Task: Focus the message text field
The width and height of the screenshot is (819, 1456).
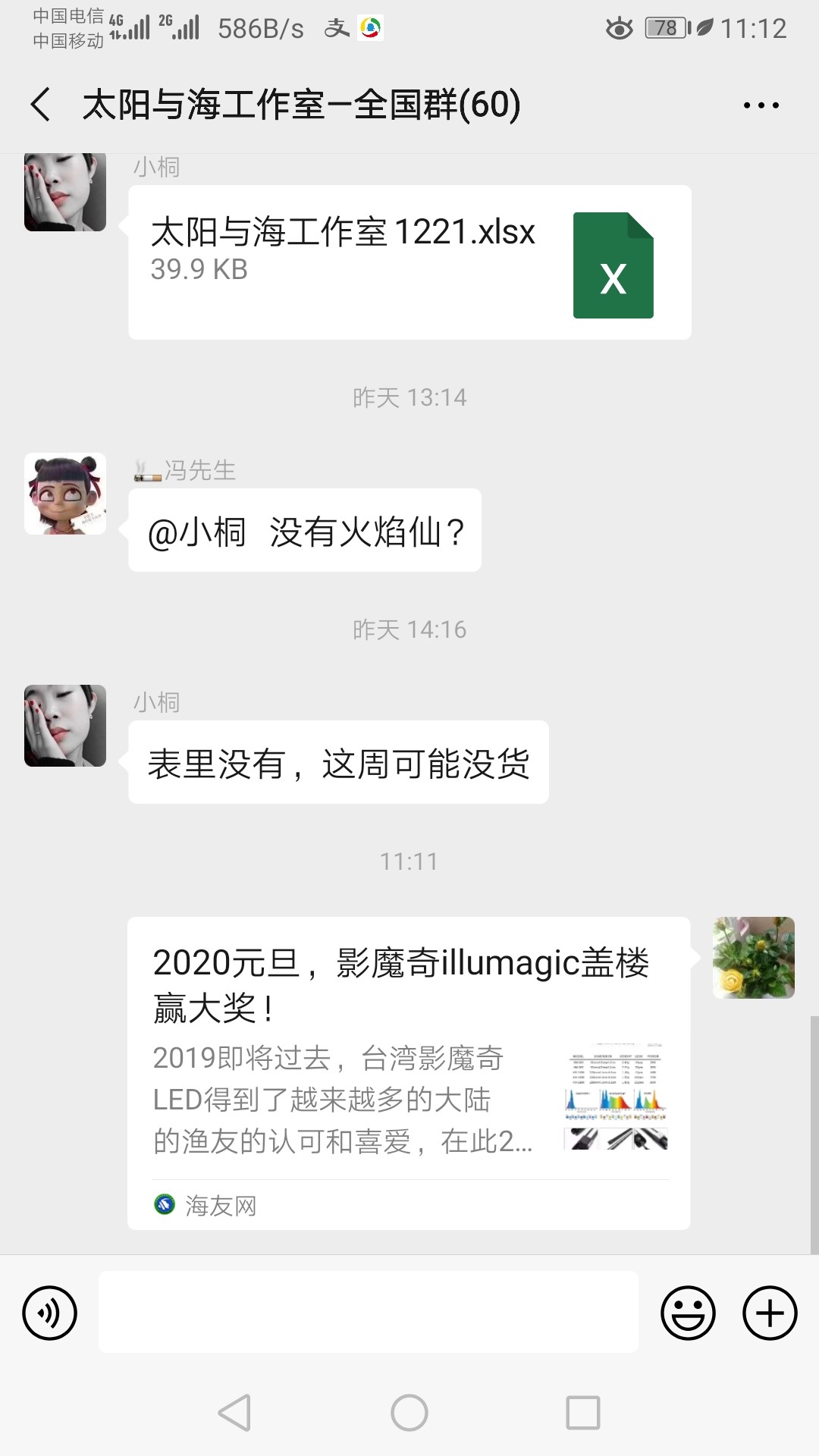Action: (x=369, y=1313)
